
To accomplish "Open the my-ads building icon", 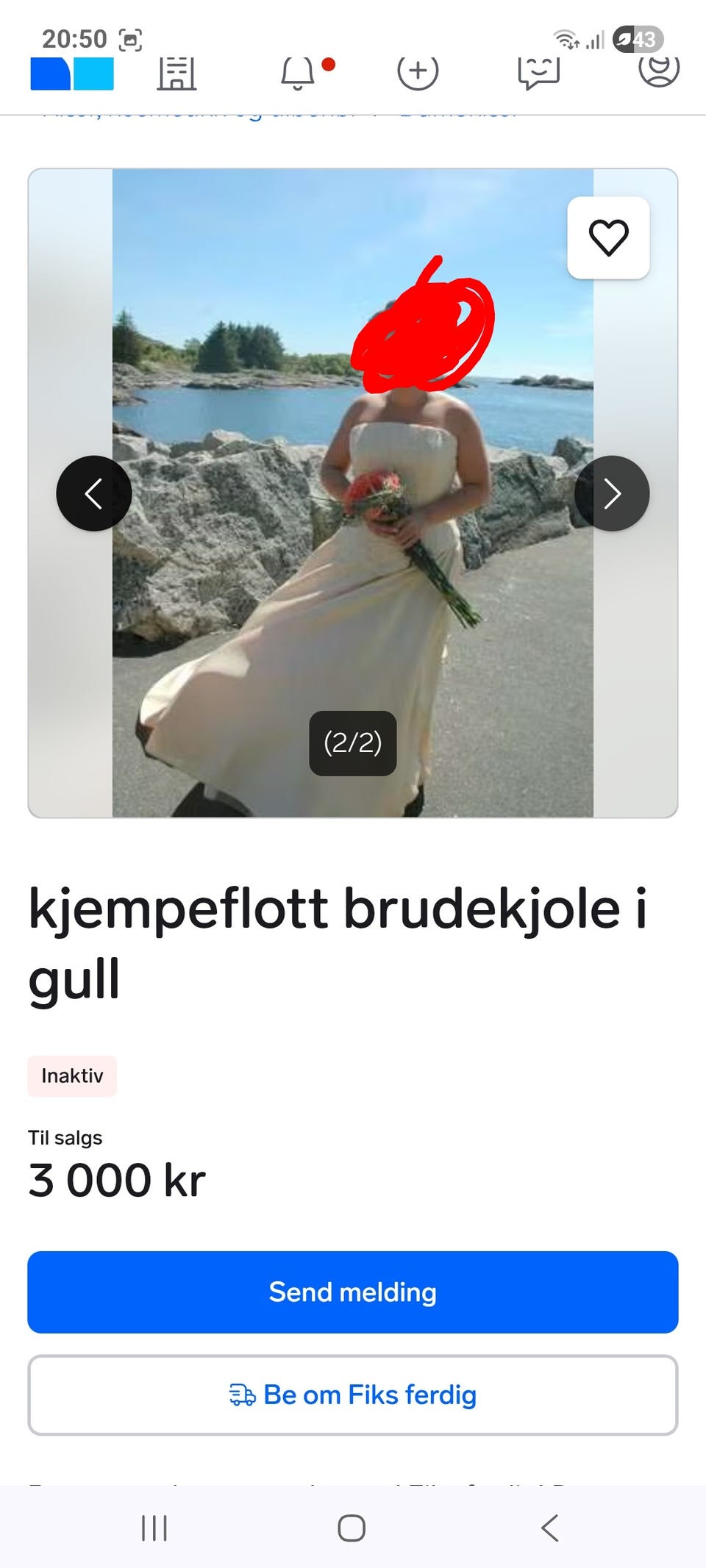I will click(178, 74).
